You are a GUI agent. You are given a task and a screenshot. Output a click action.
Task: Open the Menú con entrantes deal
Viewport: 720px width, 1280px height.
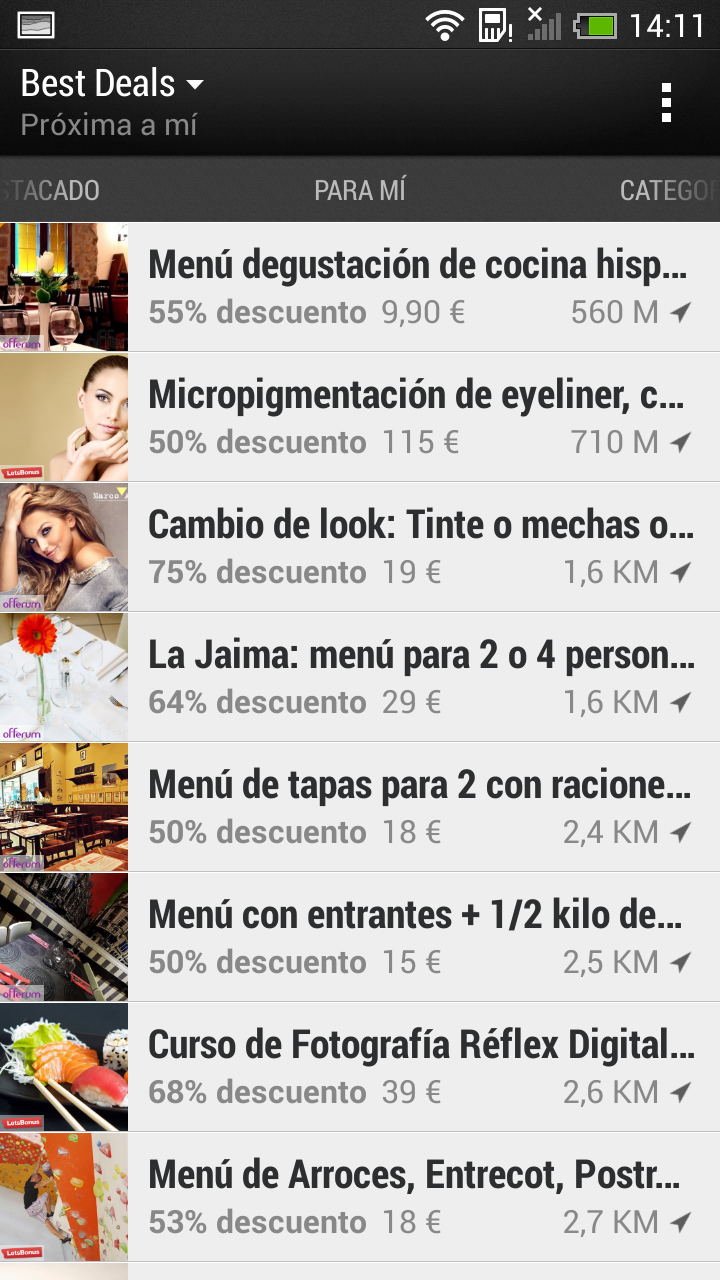[418, 937]
